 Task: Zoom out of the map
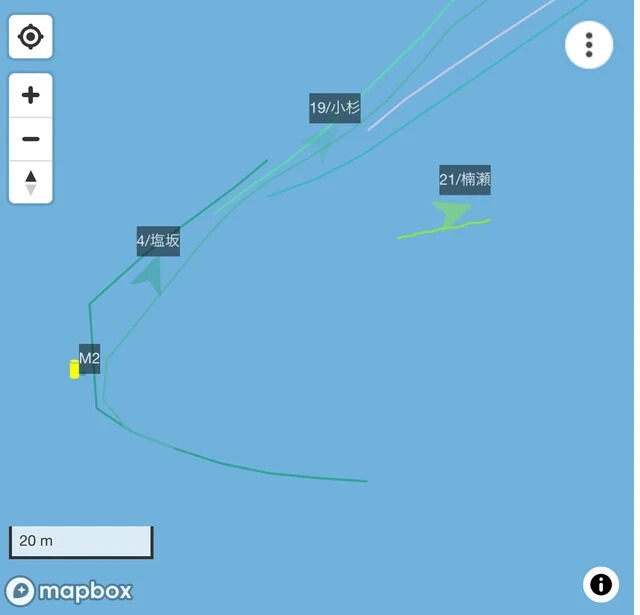click(31, 139)
